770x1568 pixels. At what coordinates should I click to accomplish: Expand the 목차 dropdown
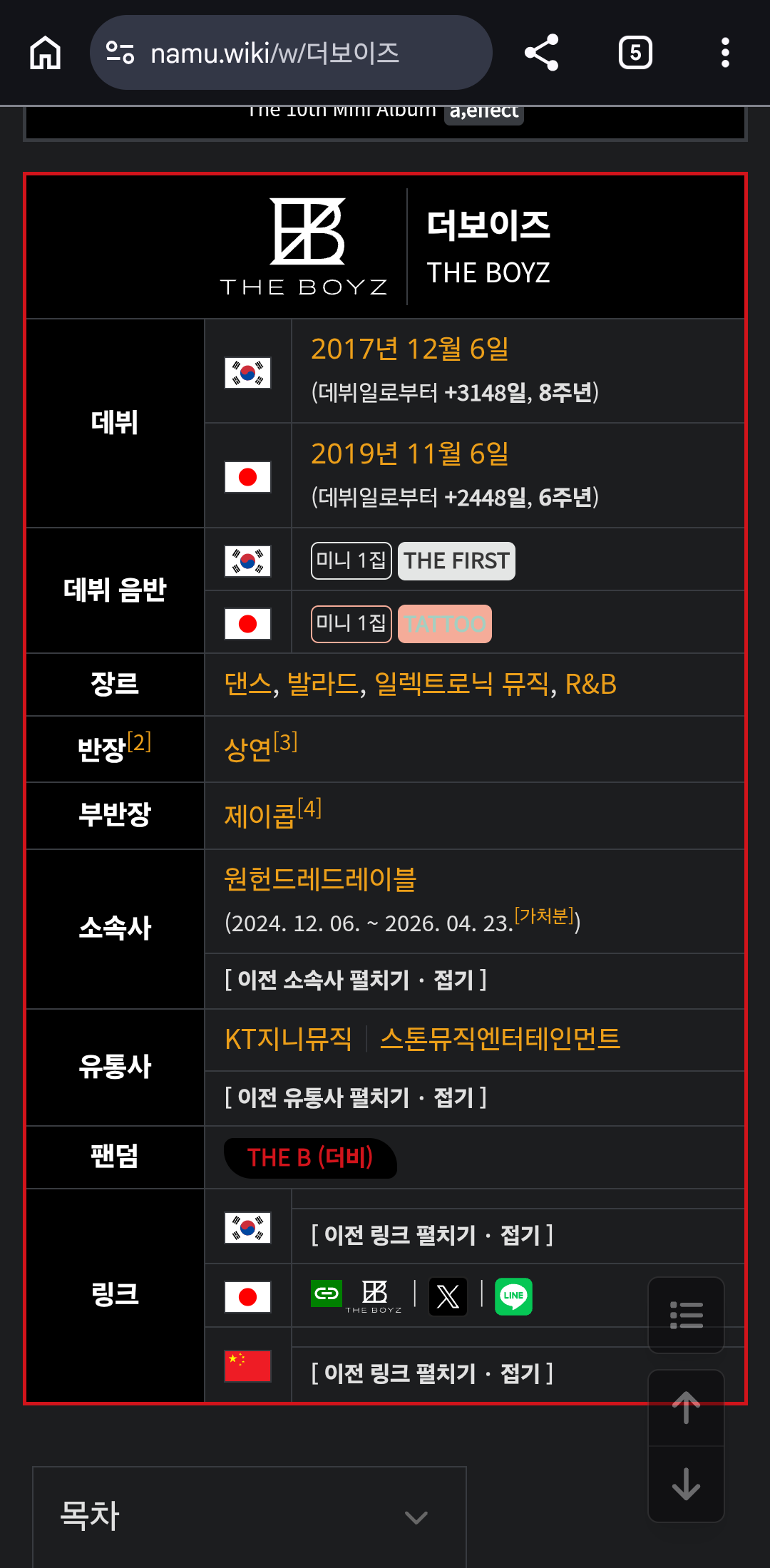click(250, 1517)
